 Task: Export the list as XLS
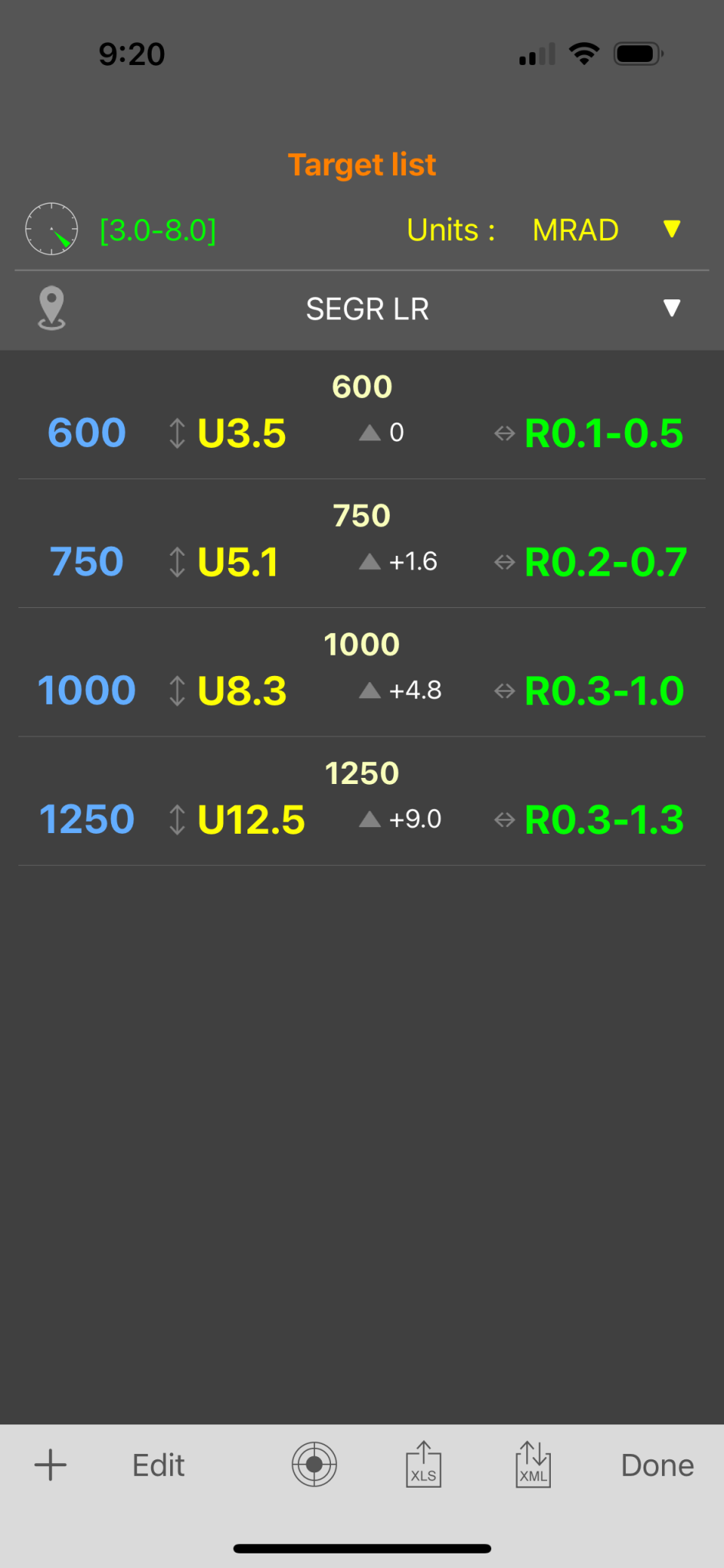(424, 1465)
